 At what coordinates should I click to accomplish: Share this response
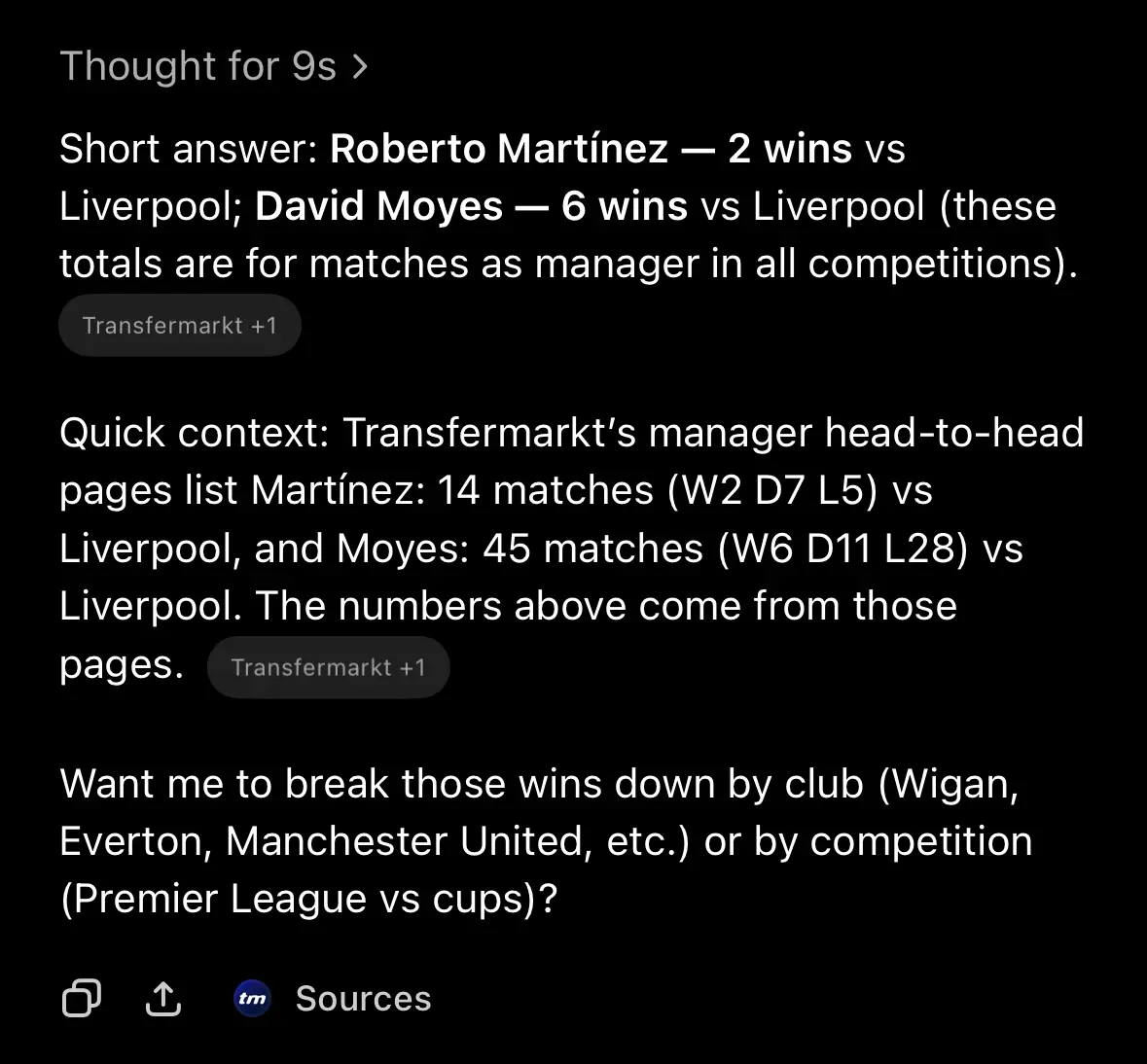[x=163, y=998]
